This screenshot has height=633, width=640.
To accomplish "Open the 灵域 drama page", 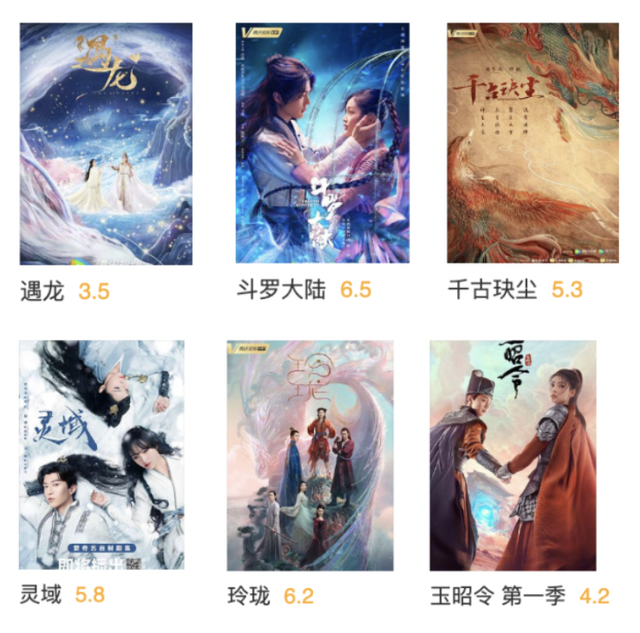I will point(102,455).
